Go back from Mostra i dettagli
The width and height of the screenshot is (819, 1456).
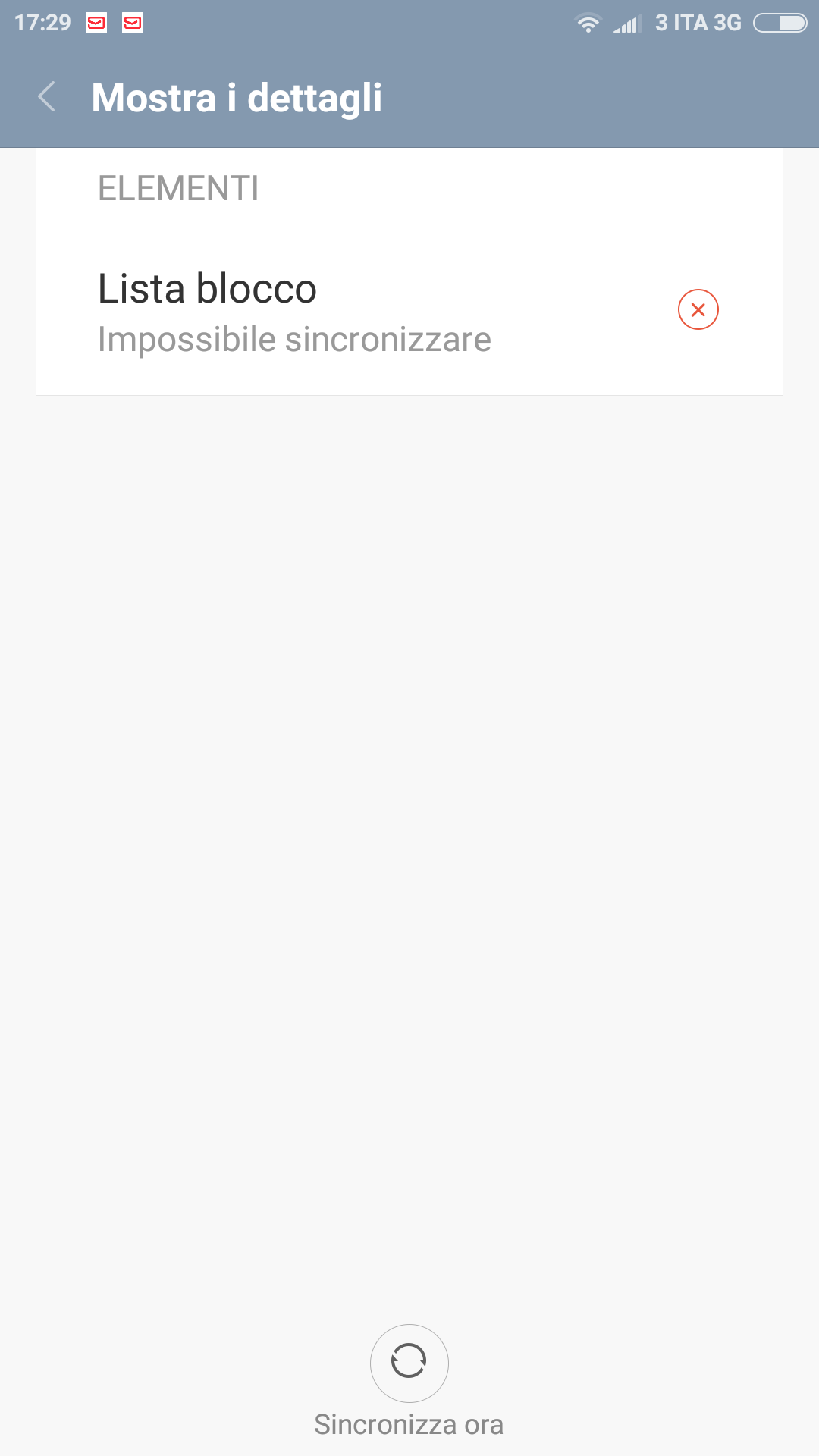47,97
